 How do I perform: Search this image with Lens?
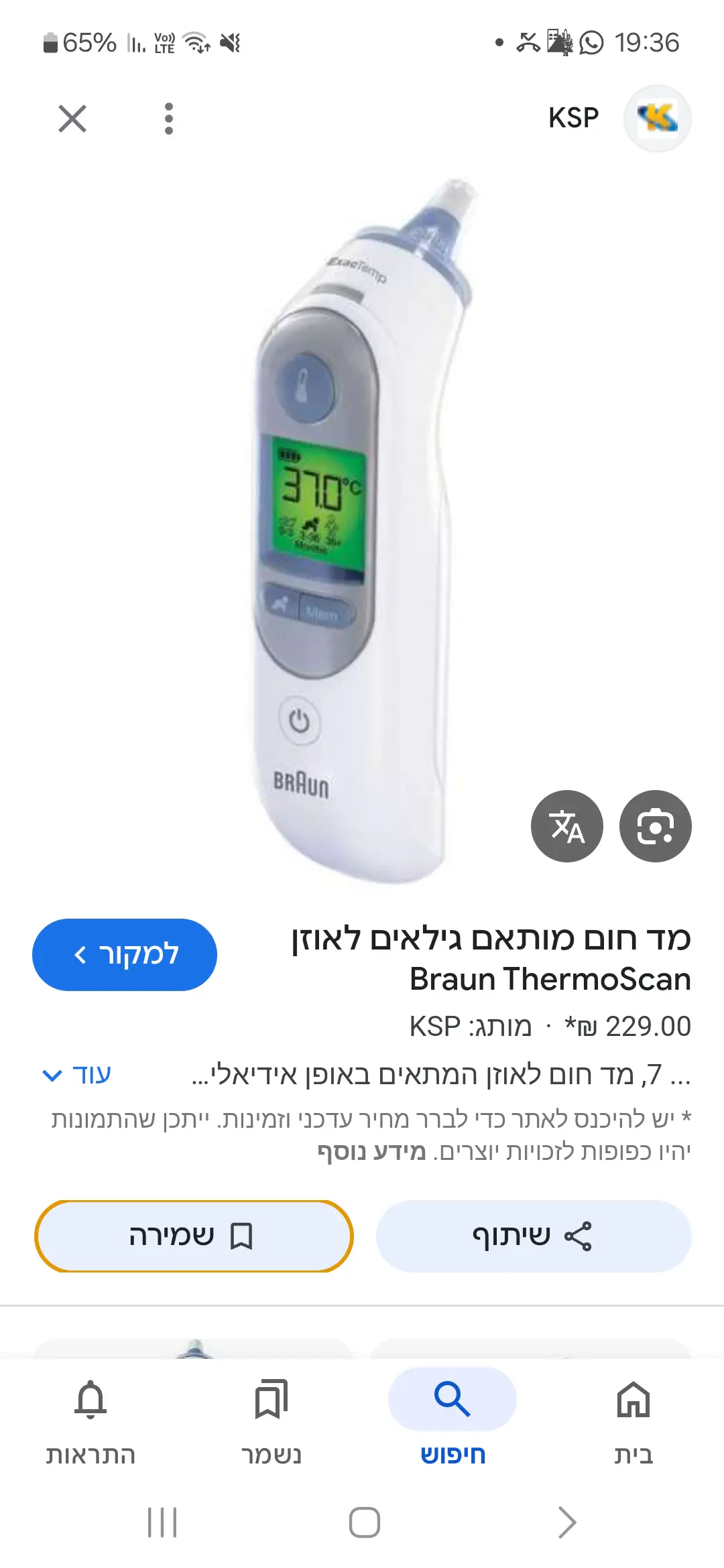click(656, 826)
